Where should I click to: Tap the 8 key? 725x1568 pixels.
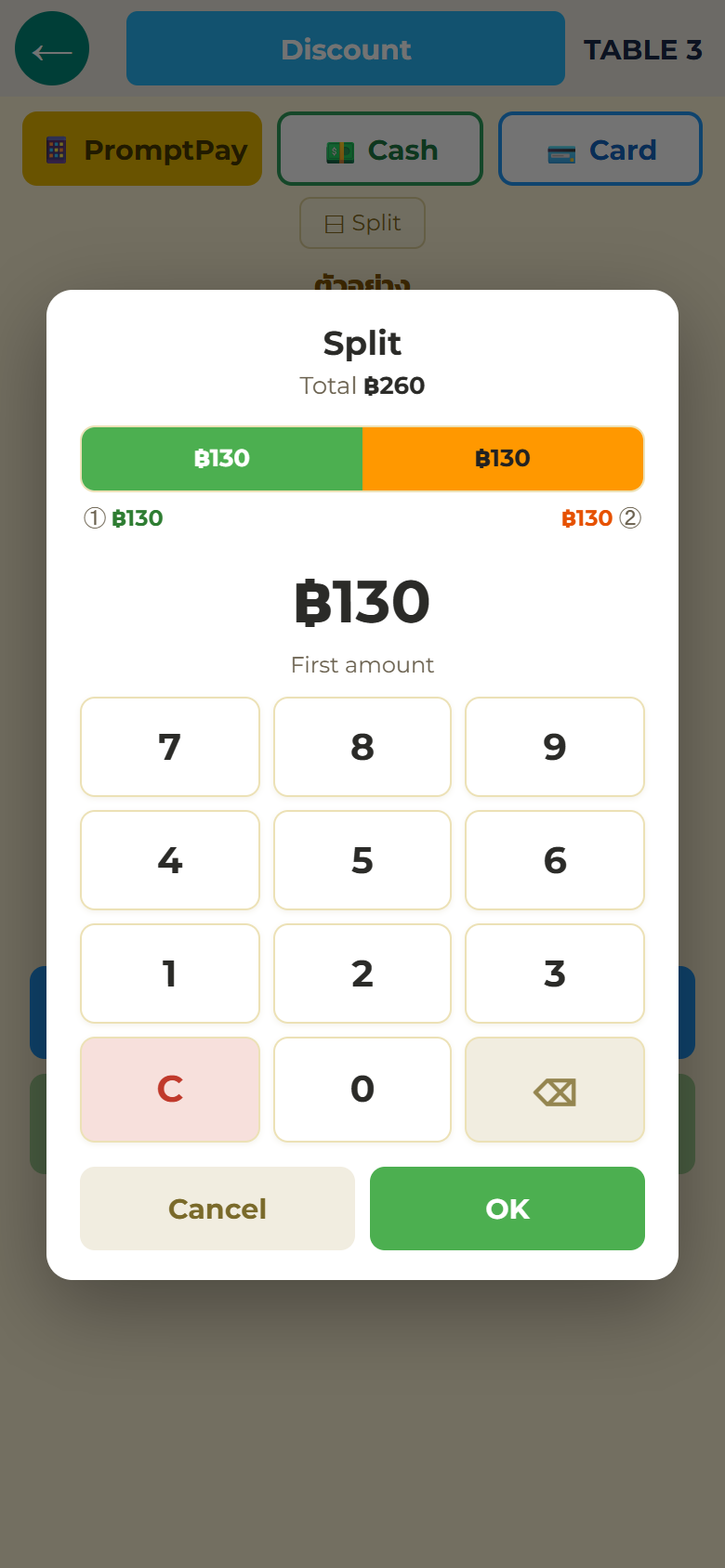tap(362, 747)
